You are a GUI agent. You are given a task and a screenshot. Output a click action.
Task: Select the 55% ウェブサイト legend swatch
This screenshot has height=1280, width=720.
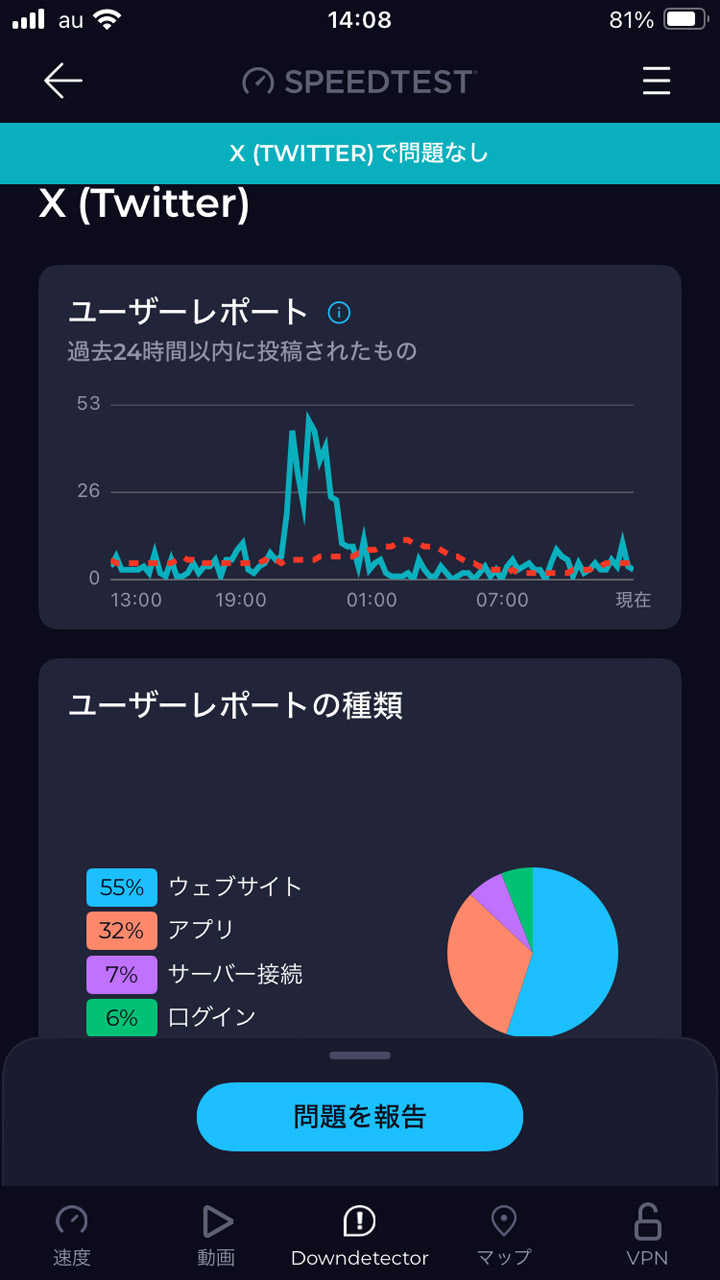coord(121,887)
